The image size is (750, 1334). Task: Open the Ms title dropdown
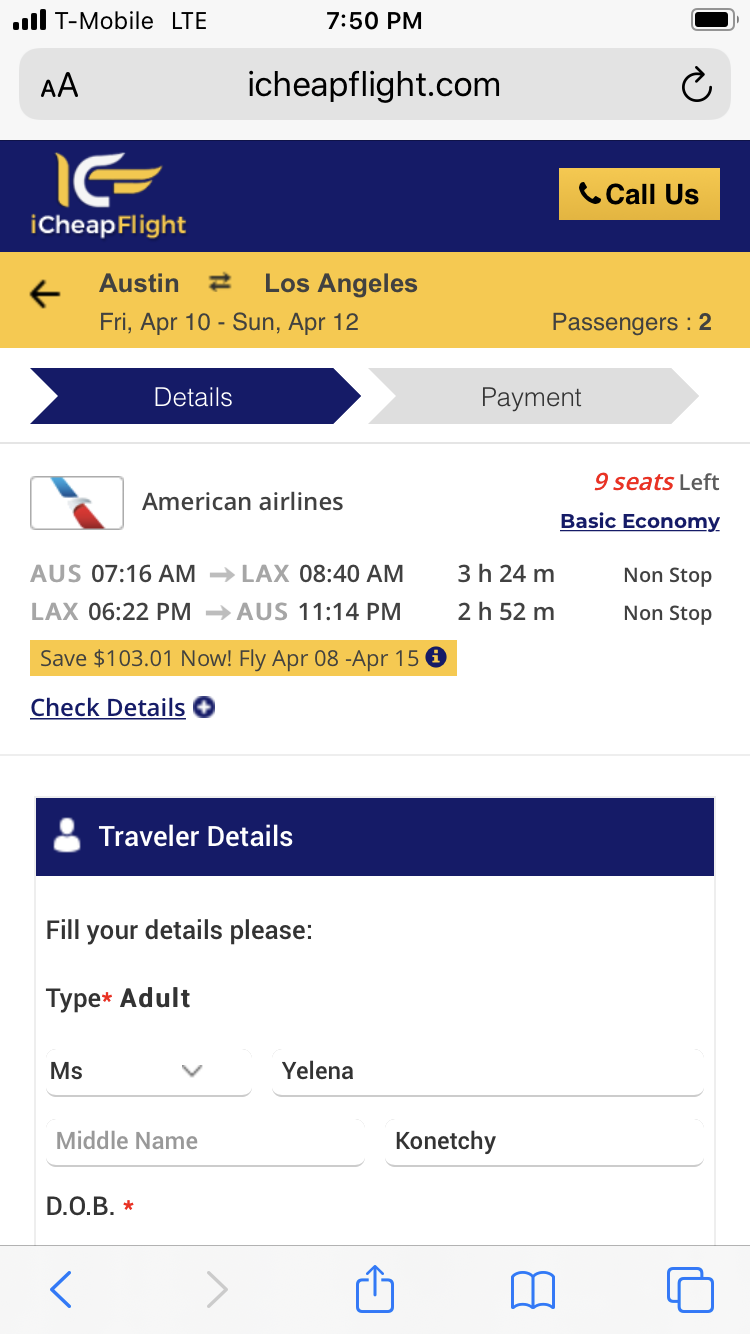coord(149,1071)
